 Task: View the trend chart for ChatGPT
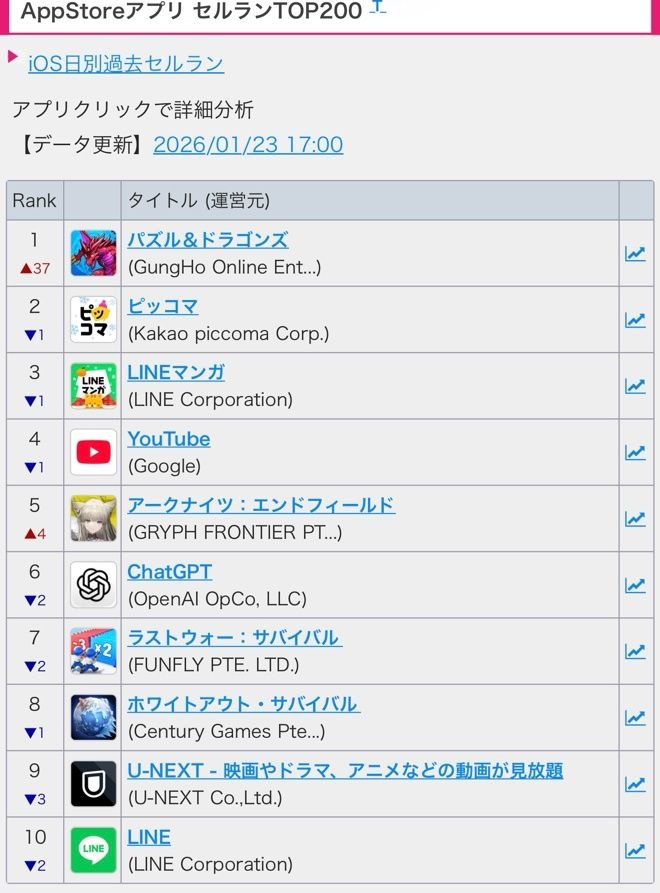635,585
